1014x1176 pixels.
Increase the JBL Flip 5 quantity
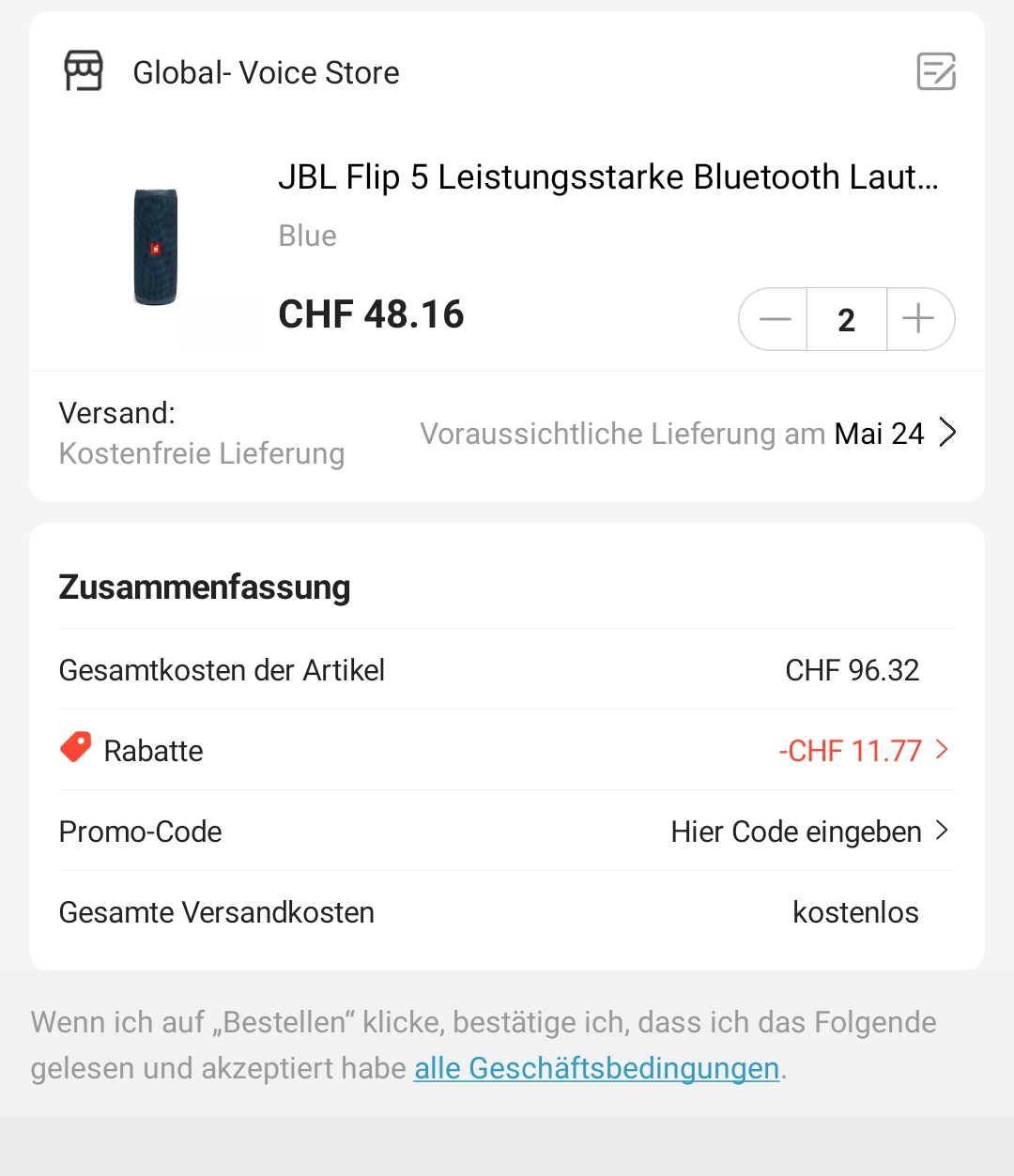coord(918,319)
